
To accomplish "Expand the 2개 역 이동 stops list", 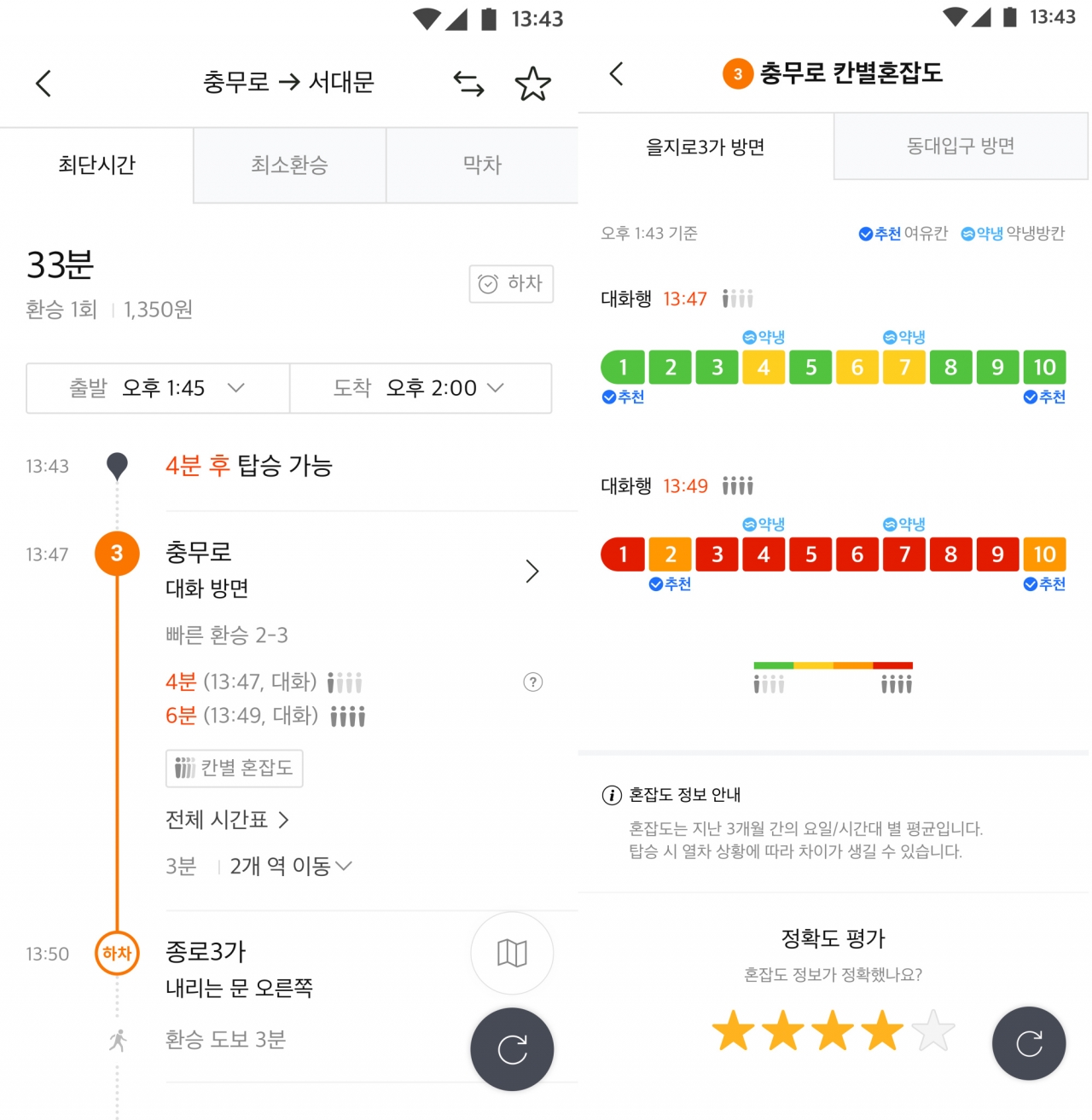I will point(290,867).
